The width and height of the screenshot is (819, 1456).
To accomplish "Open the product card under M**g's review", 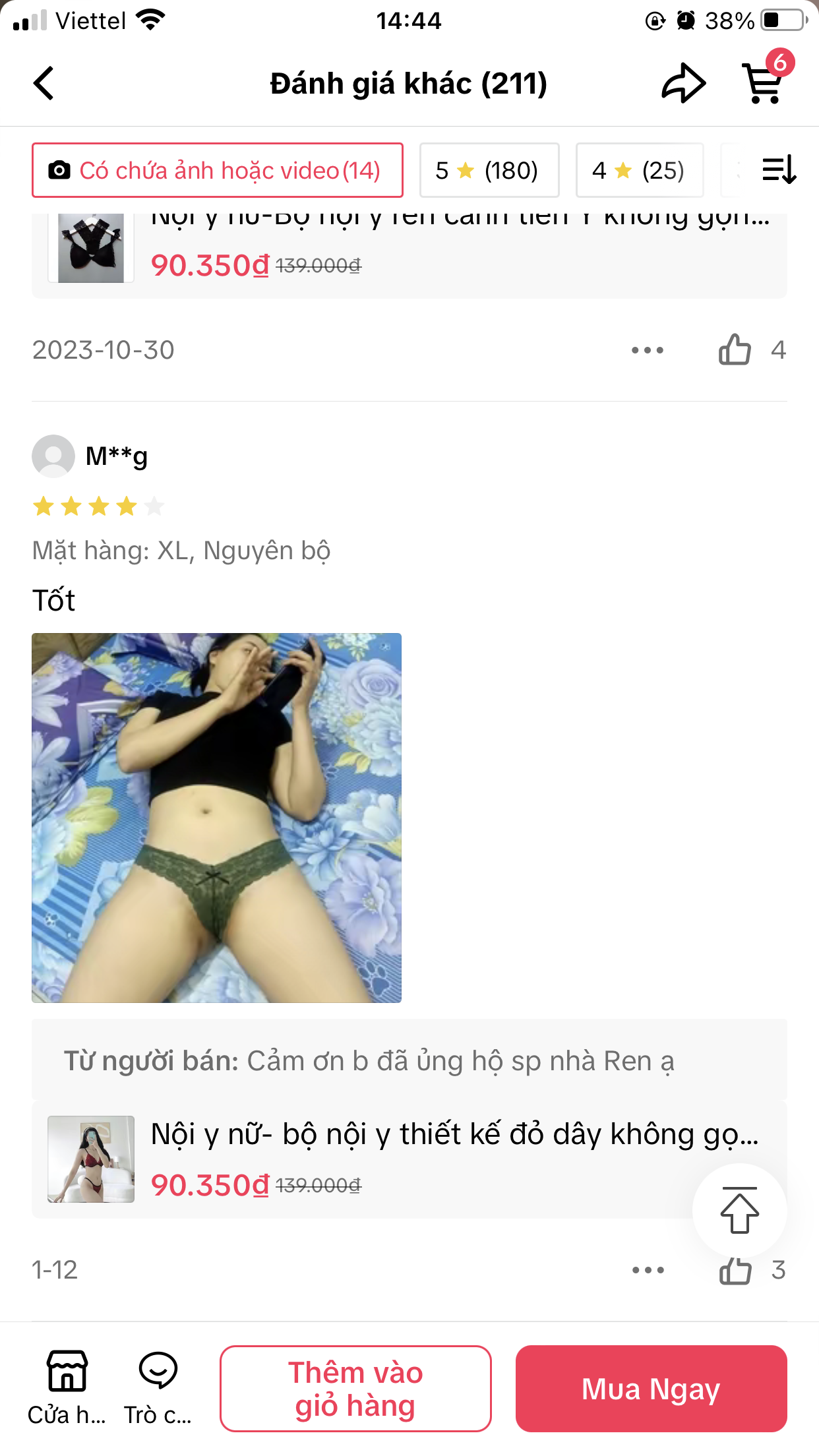I will click(x=409, y=1159).
